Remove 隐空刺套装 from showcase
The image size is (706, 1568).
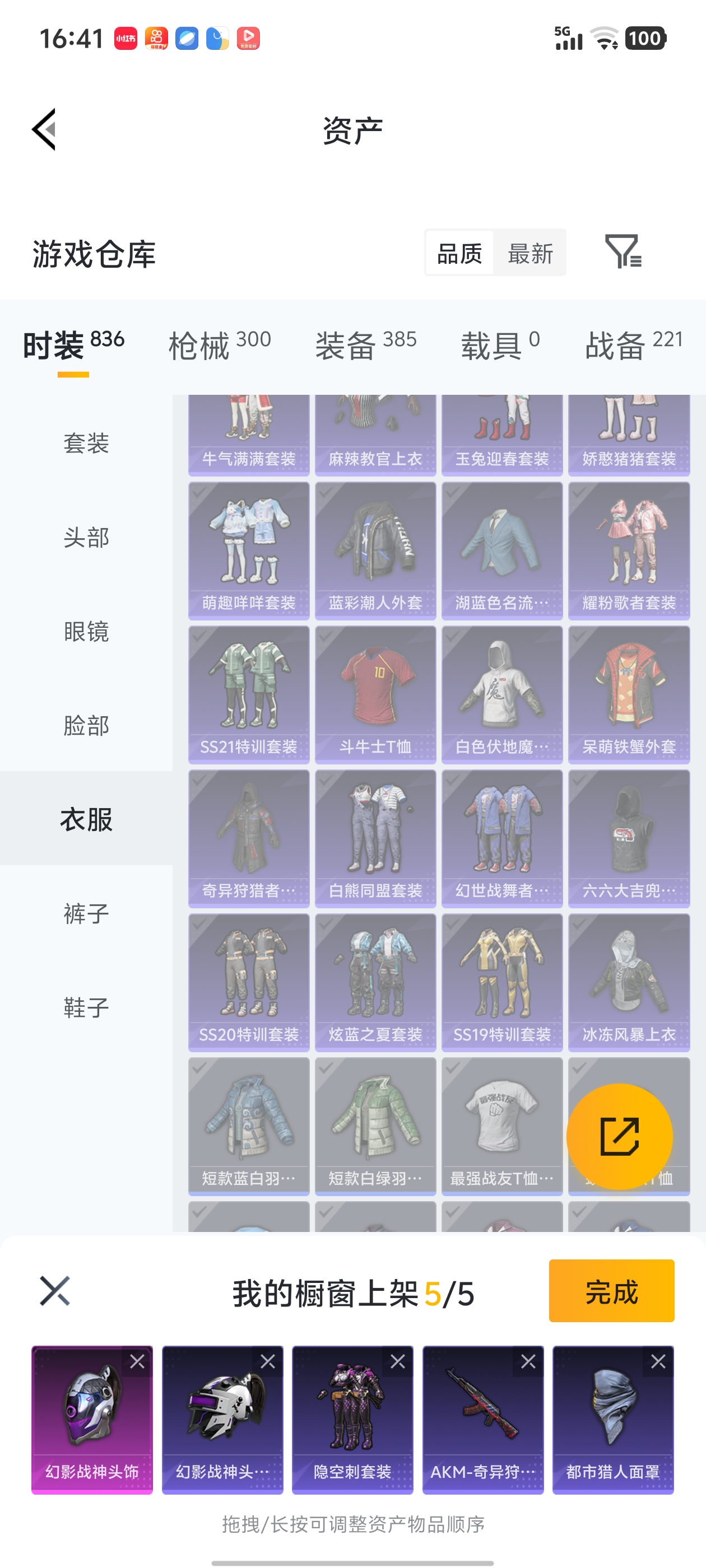(398, 1362)
